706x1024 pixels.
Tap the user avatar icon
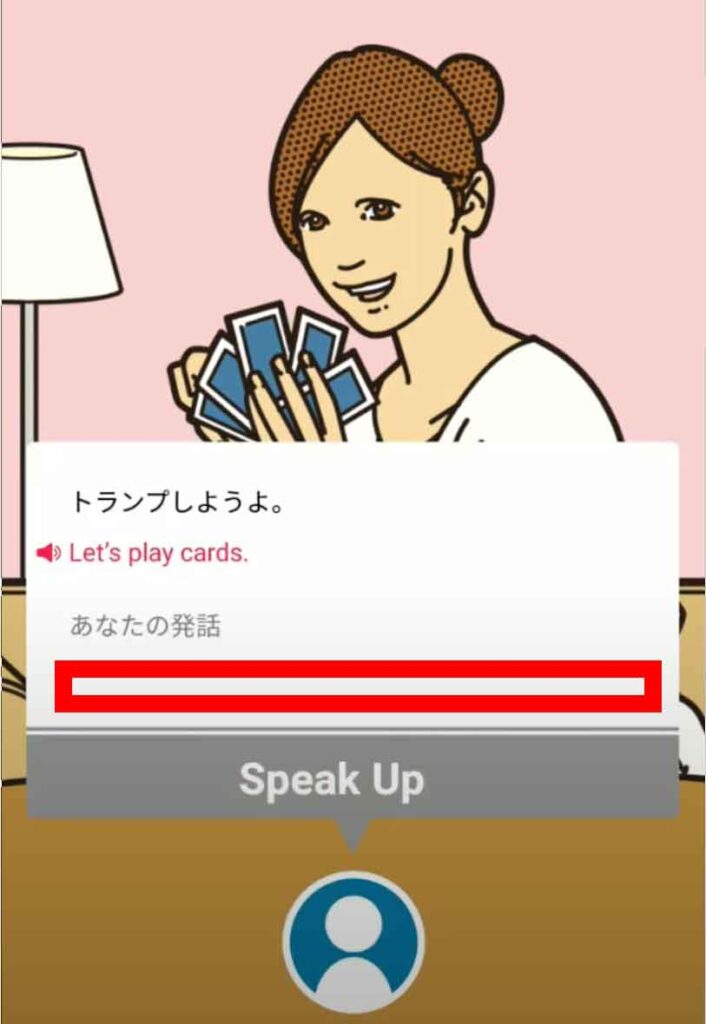pyautogui.click(x=353, y=943)
